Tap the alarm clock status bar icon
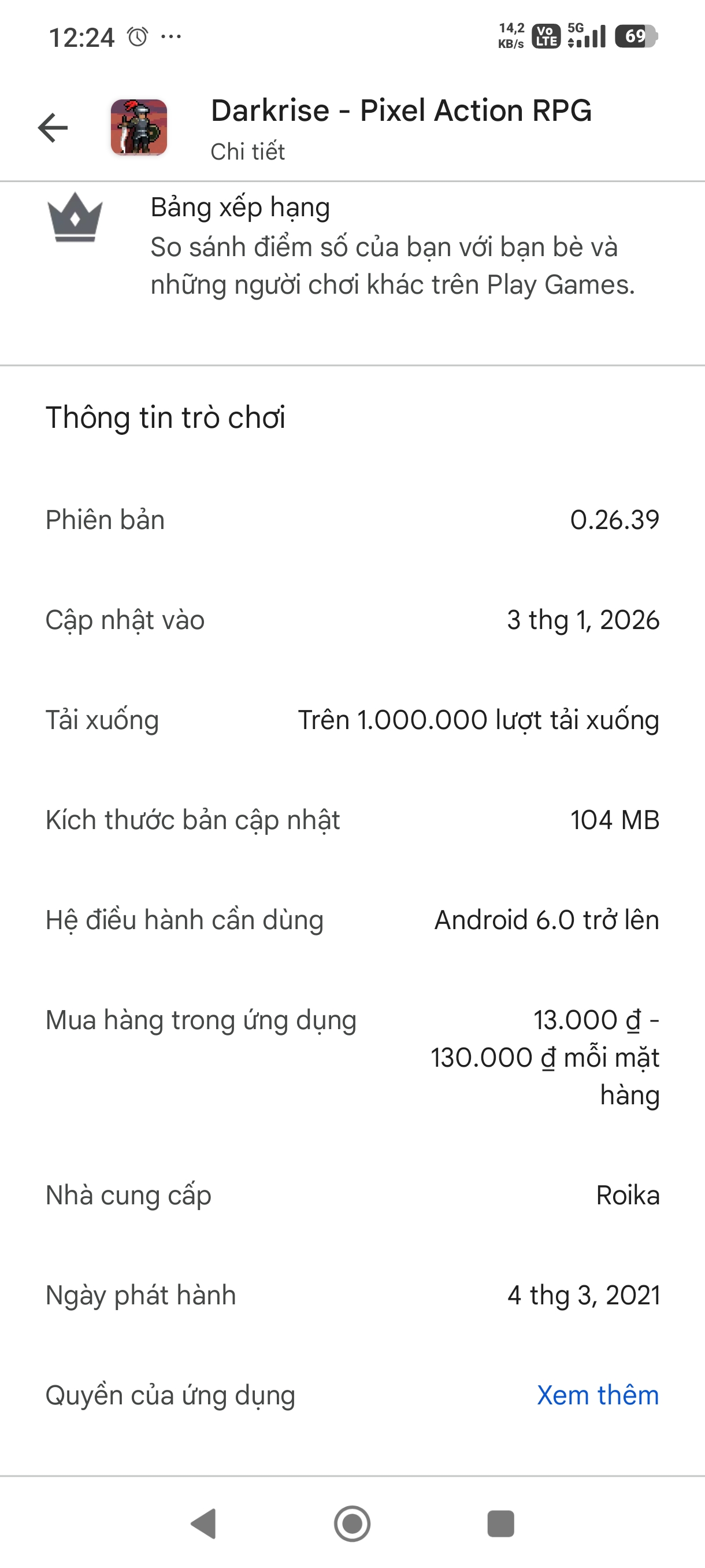This screenshot has width=705, height=1568. [x=139, y=36]
